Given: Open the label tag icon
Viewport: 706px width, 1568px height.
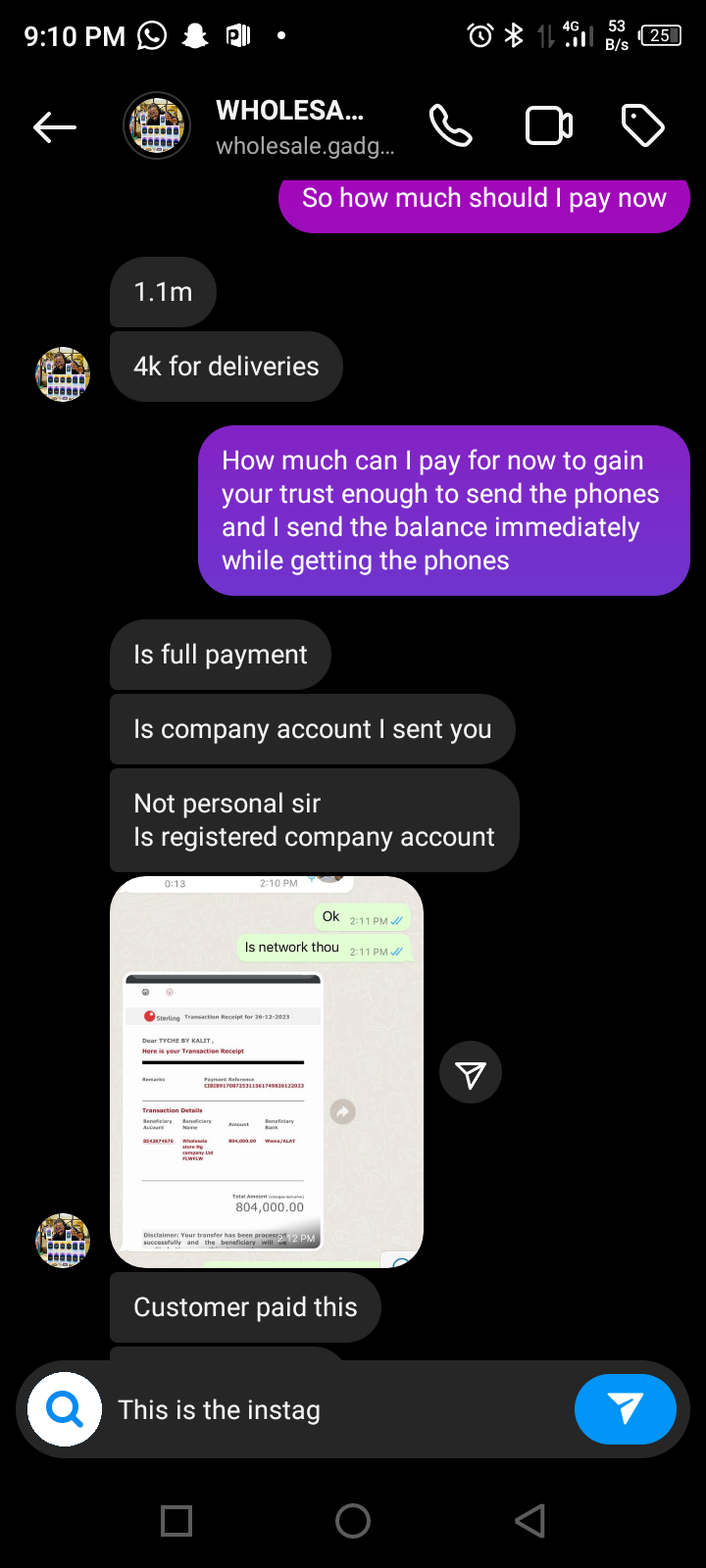Looking at the screenshot, I should (x=643, y=126).
